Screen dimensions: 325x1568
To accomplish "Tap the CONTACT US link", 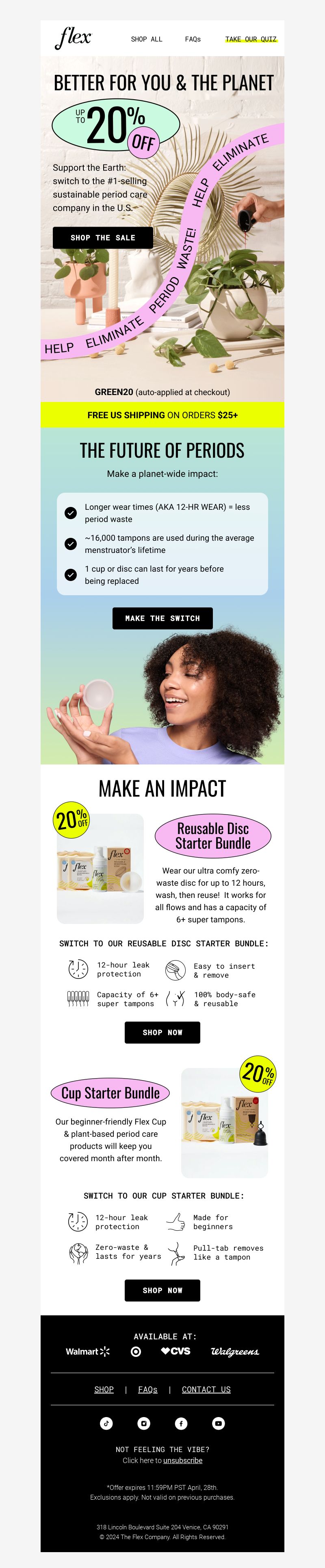I will click(x=206, y=1390).
